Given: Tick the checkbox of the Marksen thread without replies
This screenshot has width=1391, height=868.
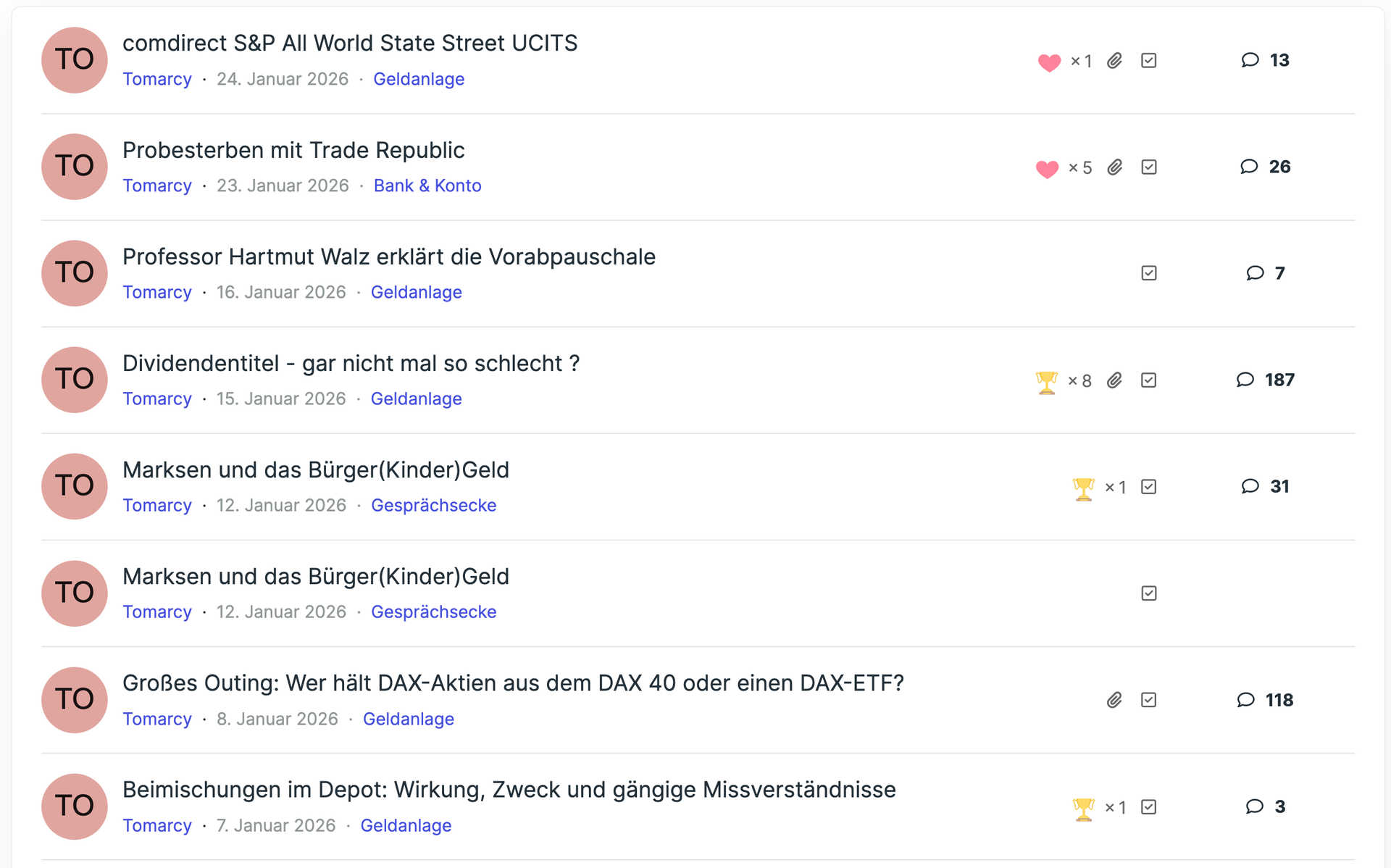Looking at the screenshot, I should [x=1149, y=593].
